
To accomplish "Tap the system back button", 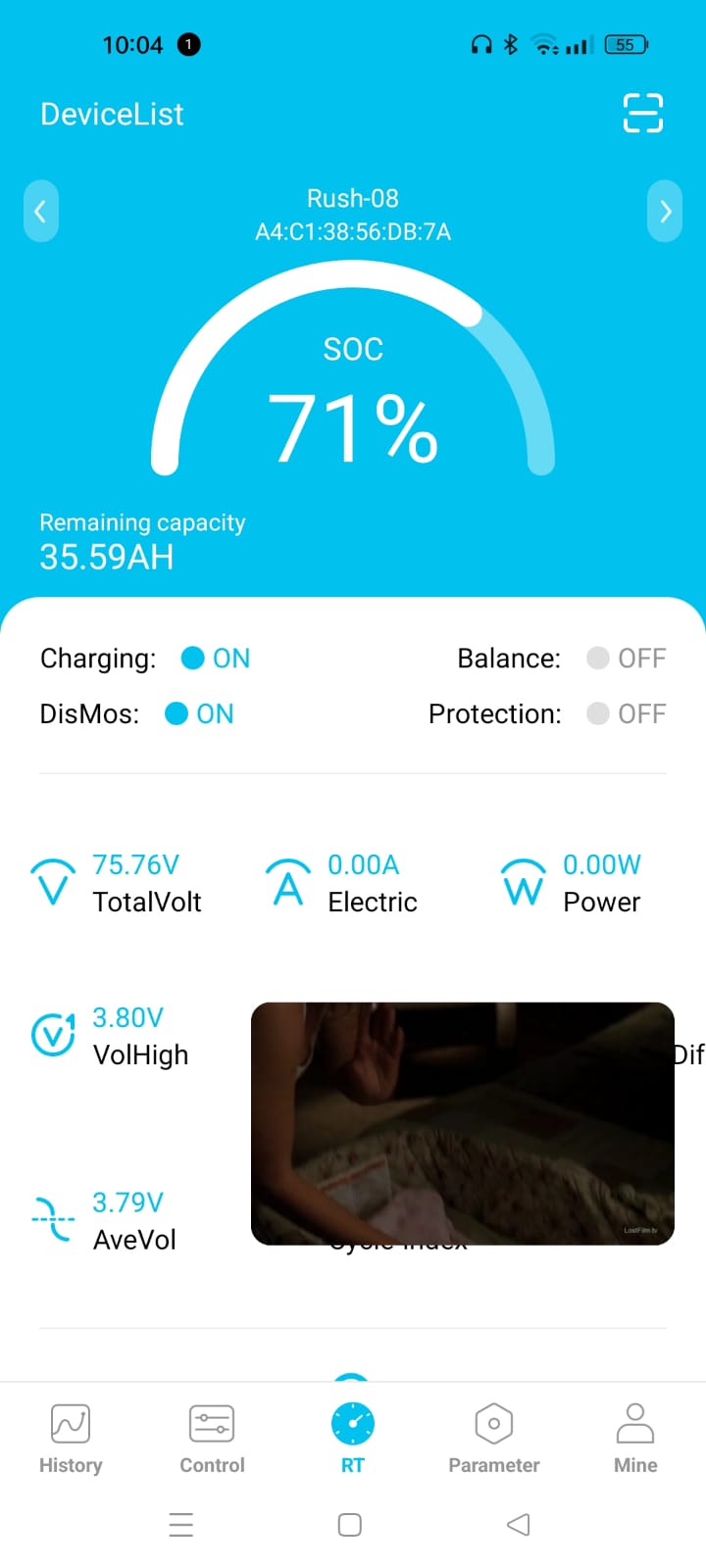I will tap(519, 1524).
